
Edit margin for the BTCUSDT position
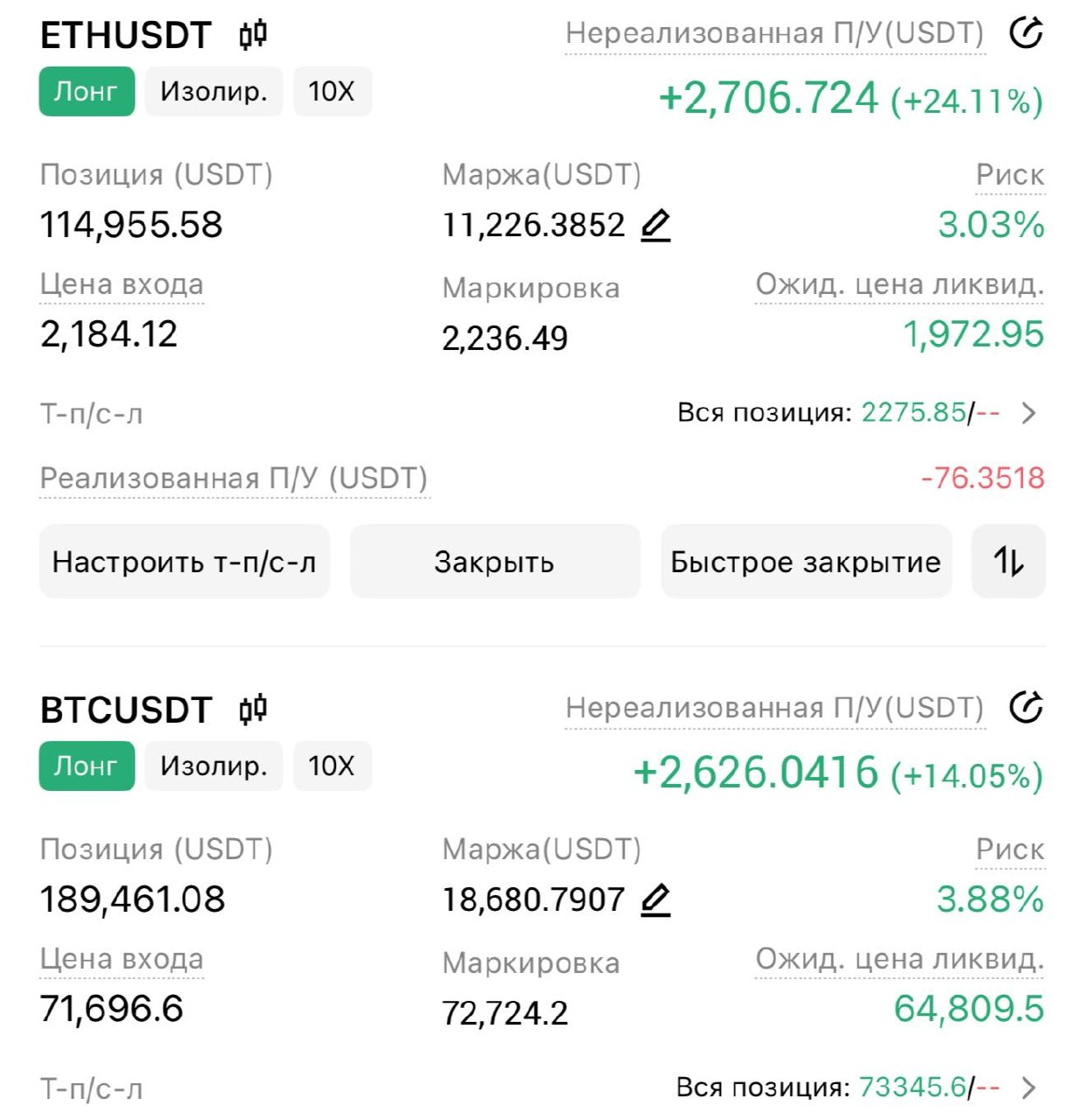(x=655, y=900)
